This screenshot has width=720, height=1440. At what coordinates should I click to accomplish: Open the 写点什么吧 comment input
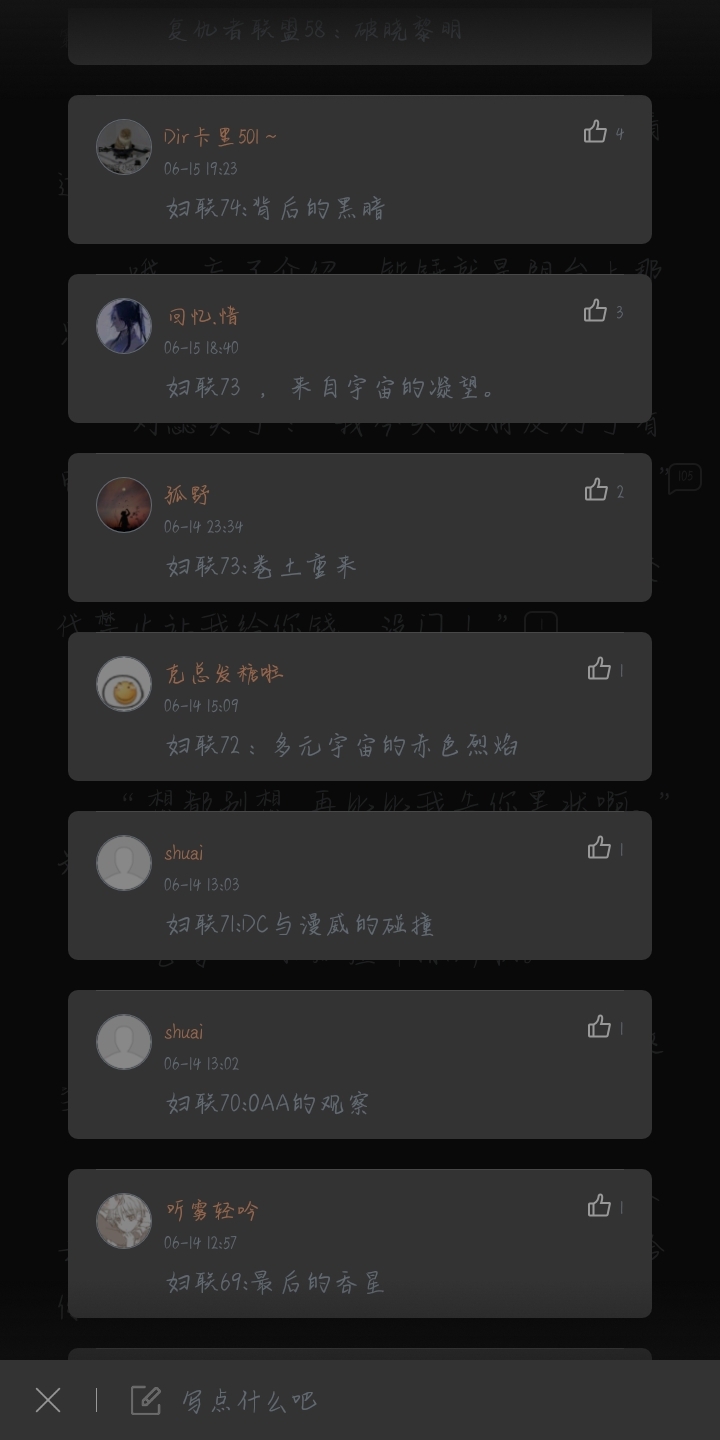248,1400
